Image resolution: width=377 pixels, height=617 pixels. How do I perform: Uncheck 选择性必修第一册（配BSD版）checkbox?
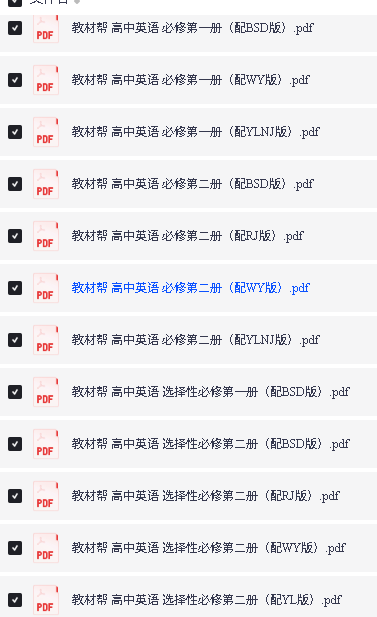[15, 392]
